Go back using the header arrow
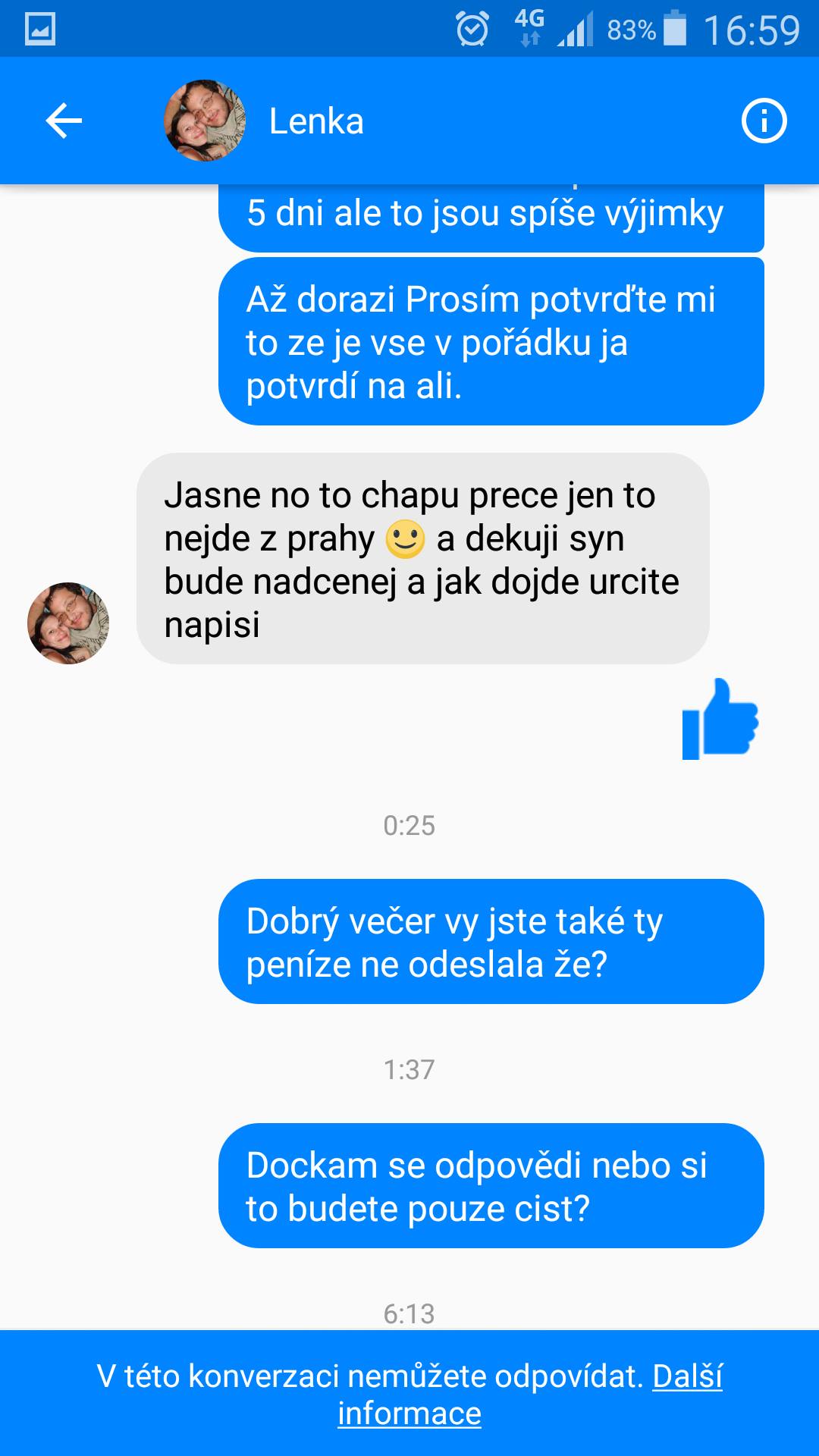The height and width of the screenshot is (1456, 819). [x=64, y=121]
